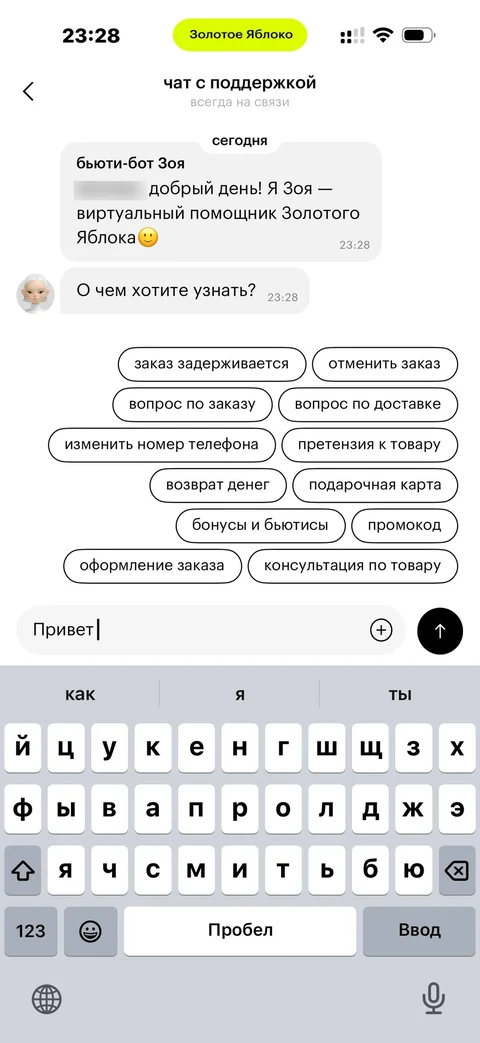Tap the 'вопрос по заказу' chip
Viewport: 480px width, 1043px height.
(192, 404)
